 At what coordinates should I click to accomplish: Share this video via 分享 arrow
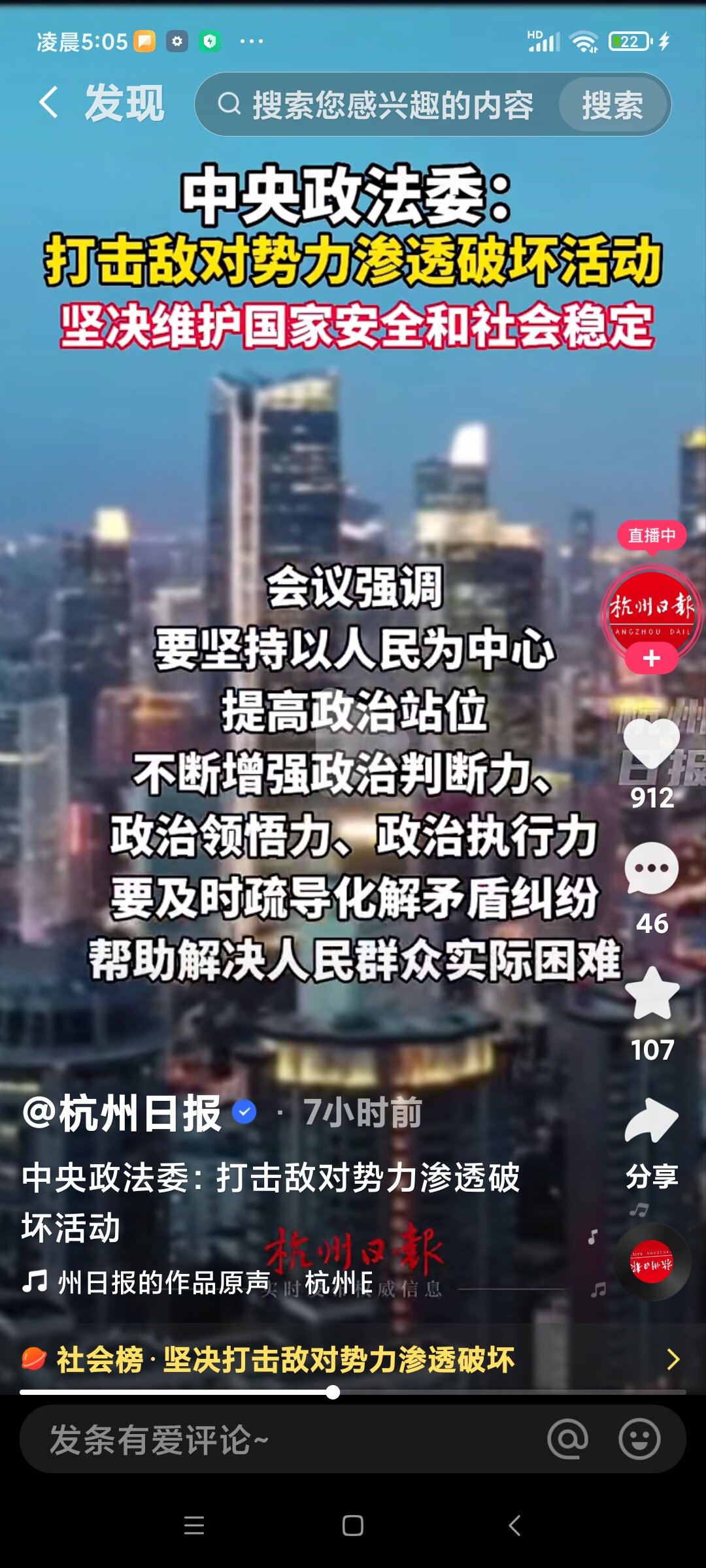click(x=651, y=1121)
